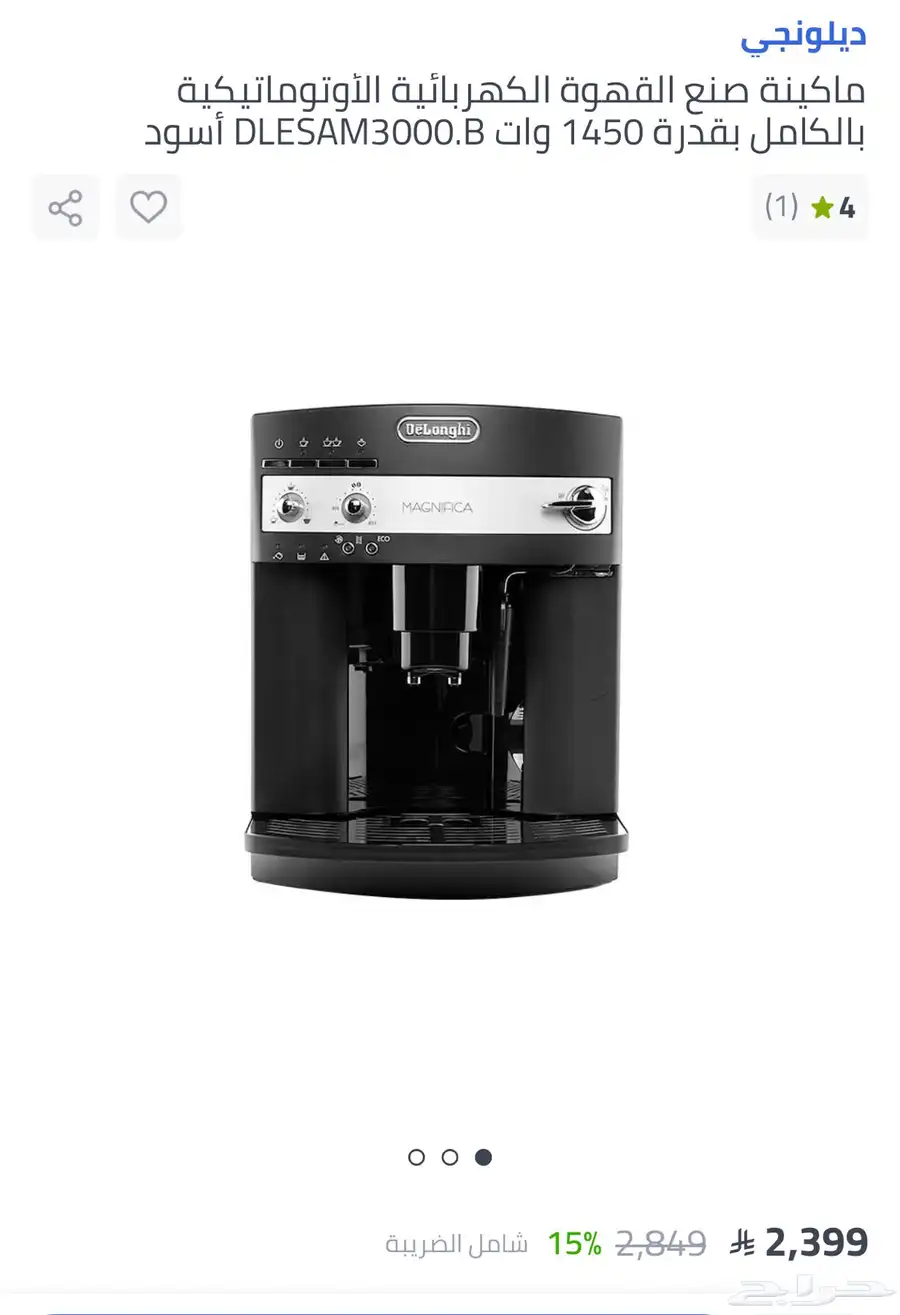Select the middle image indicator dot
Screen dimensions: 900x1315
click(450, 1157)
